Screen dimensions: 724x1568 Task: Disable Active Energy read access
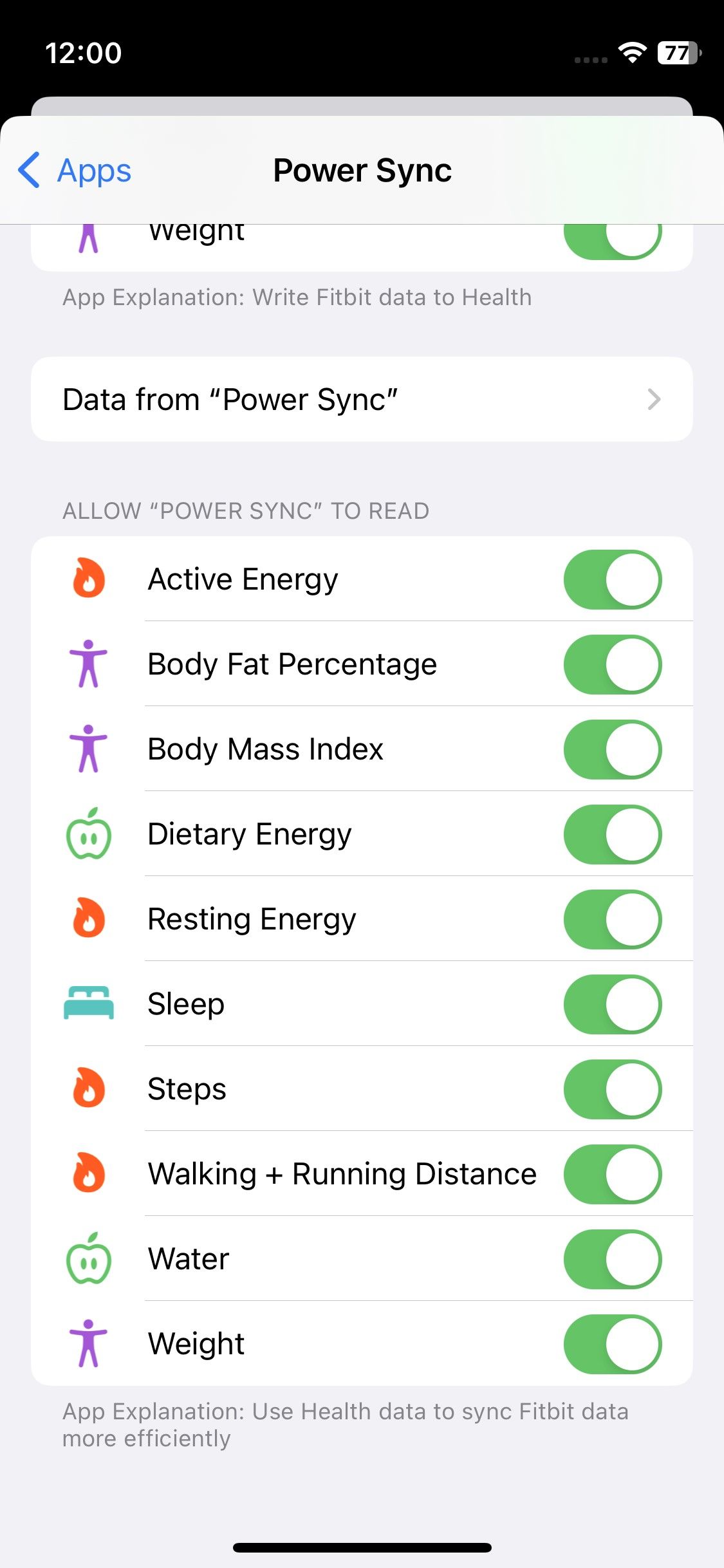[612, 579]
